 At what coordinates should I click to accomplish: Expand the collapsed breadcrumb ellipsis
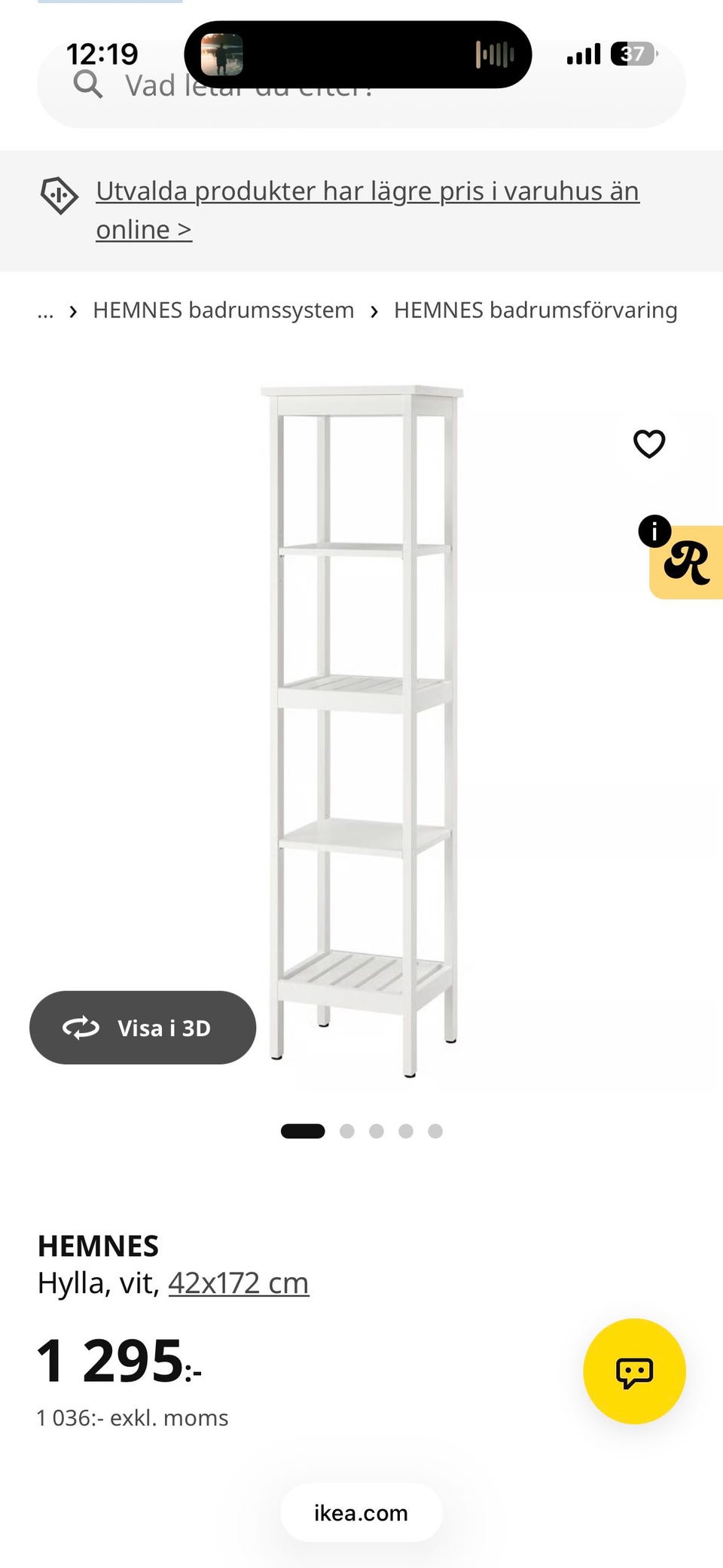coord(45,311)
